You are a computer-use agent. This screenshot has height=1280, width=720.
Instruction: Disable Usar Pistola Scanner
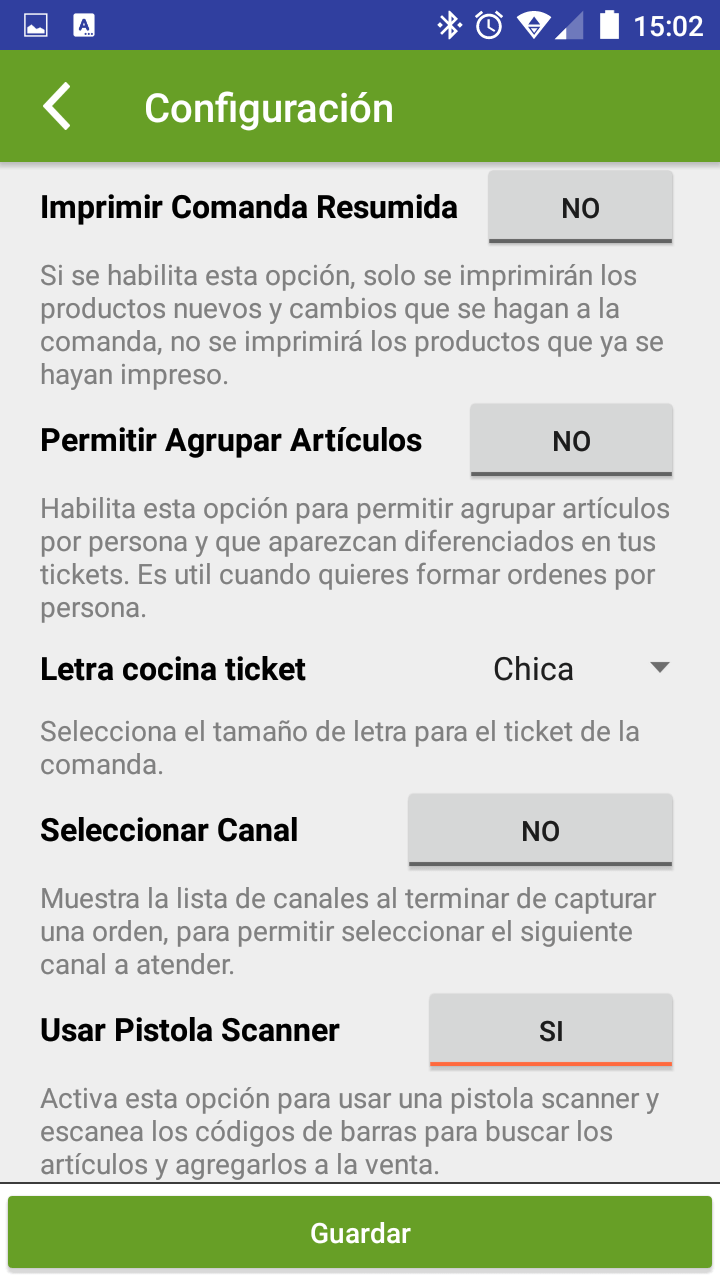[551, 1030]
